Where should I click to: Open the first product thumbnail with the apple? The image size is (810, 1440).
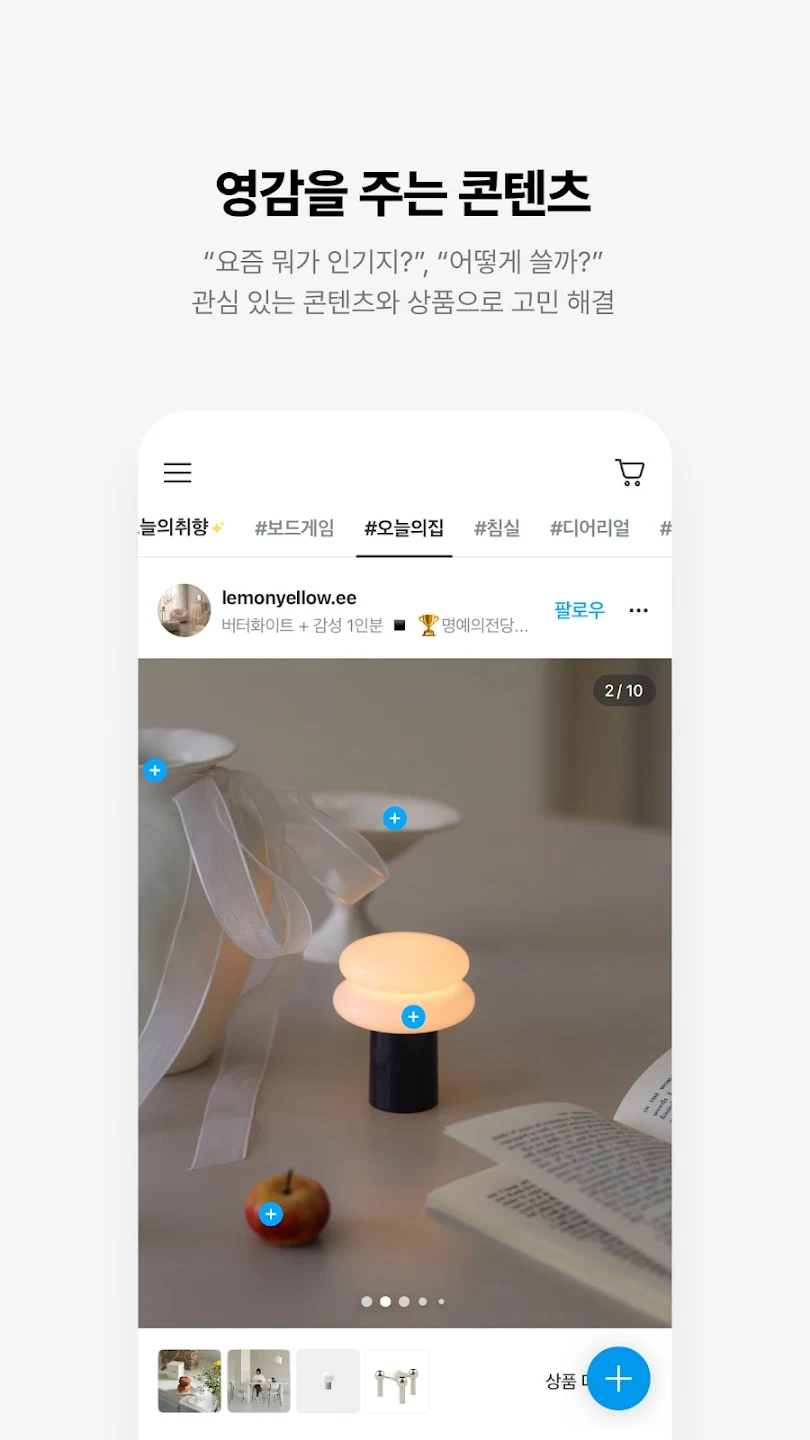pyautogui.click(x=189, y=1381)
